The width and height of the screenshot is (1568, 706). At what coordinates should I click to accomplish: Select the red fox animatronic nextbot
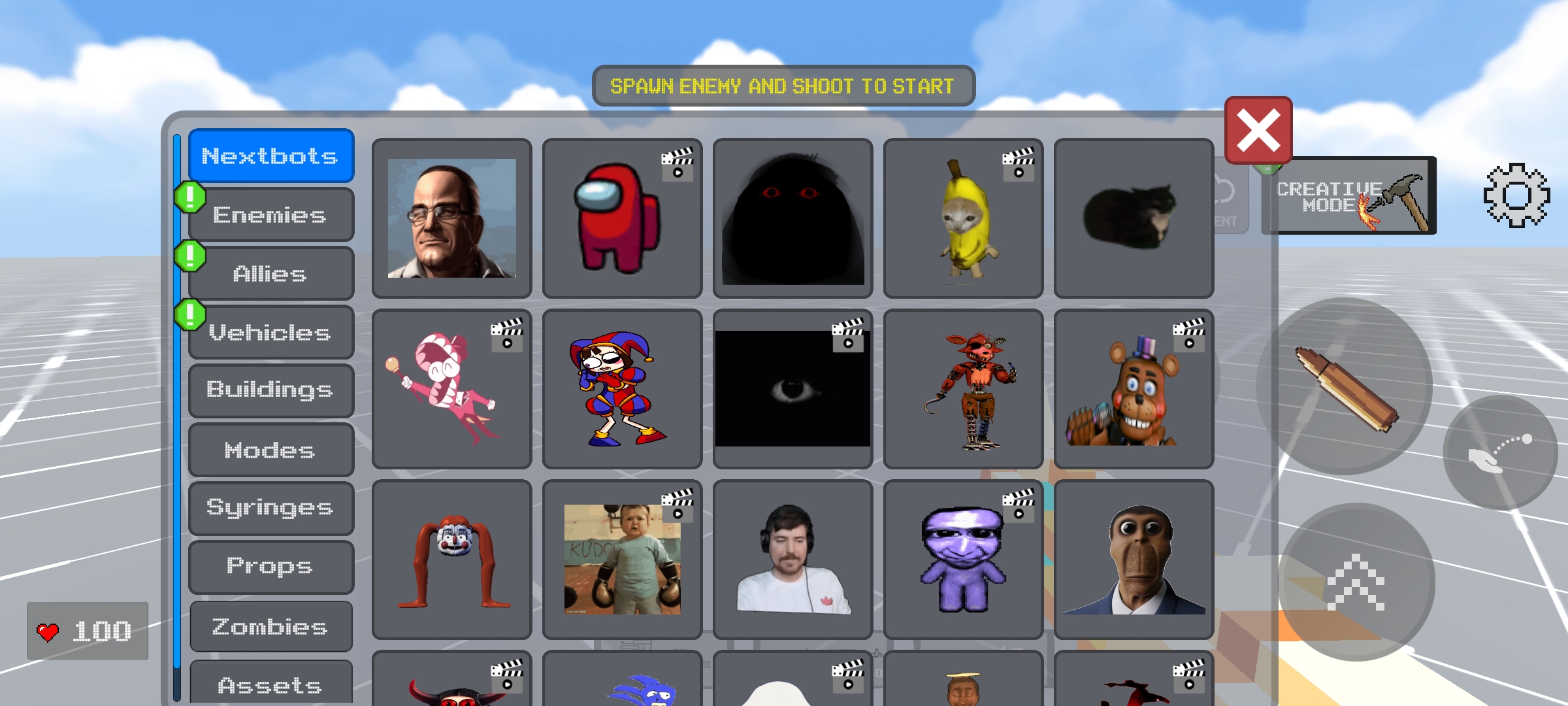point(963,389)
